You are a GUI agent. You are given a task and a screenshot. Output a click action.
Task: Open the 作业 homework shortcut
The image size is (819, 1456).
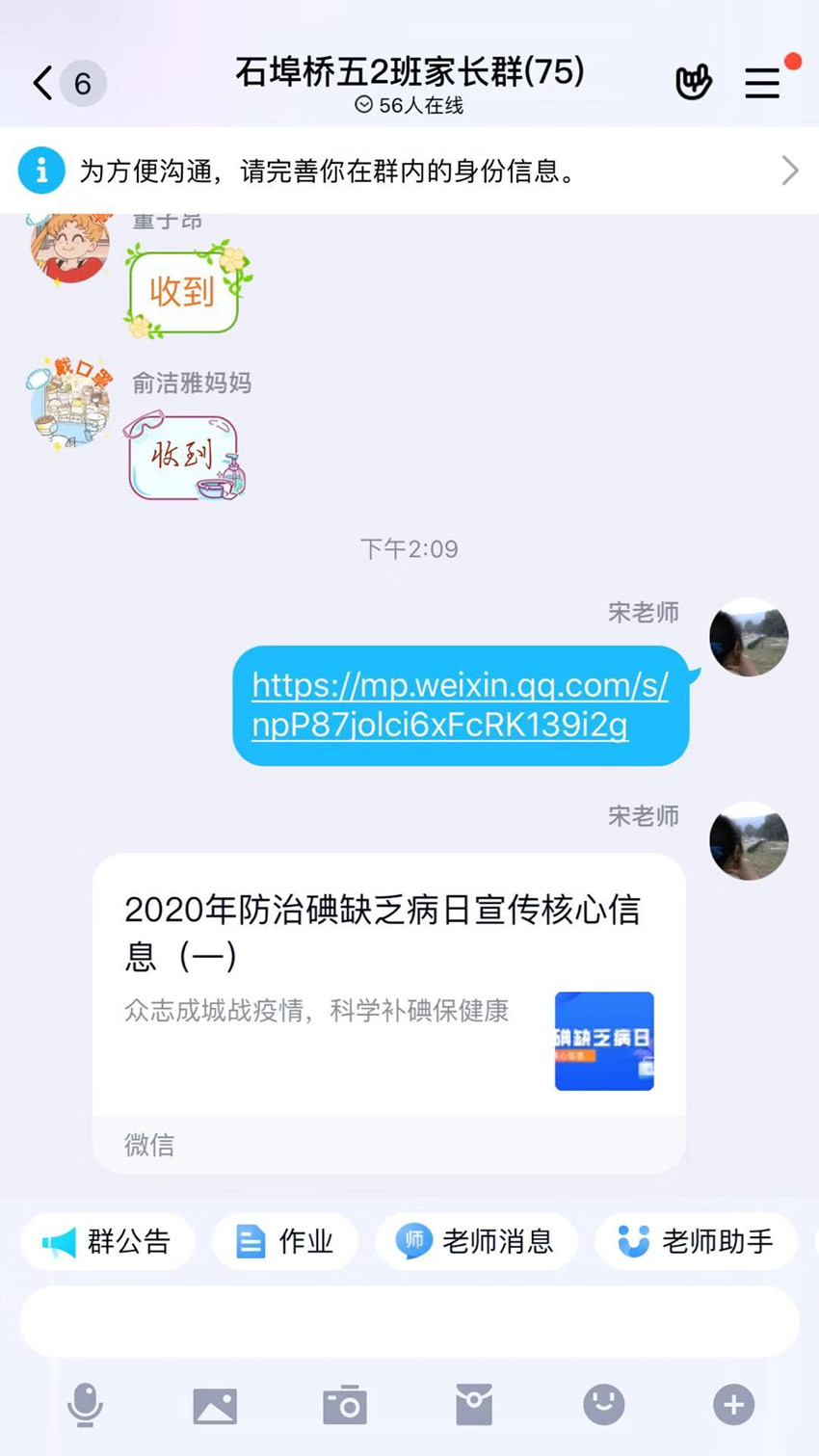pos(285,1241)
